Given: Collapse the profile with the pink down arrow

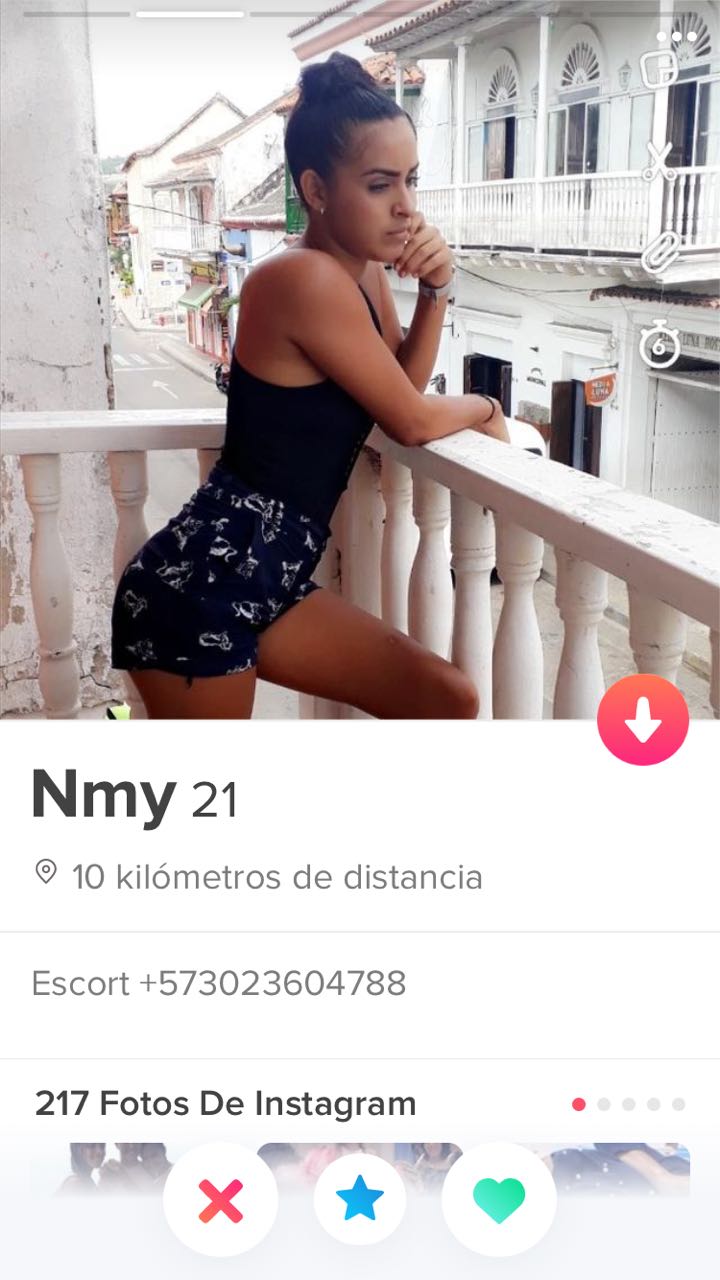Looking at the screenshot, I should (x=643, y=720).
